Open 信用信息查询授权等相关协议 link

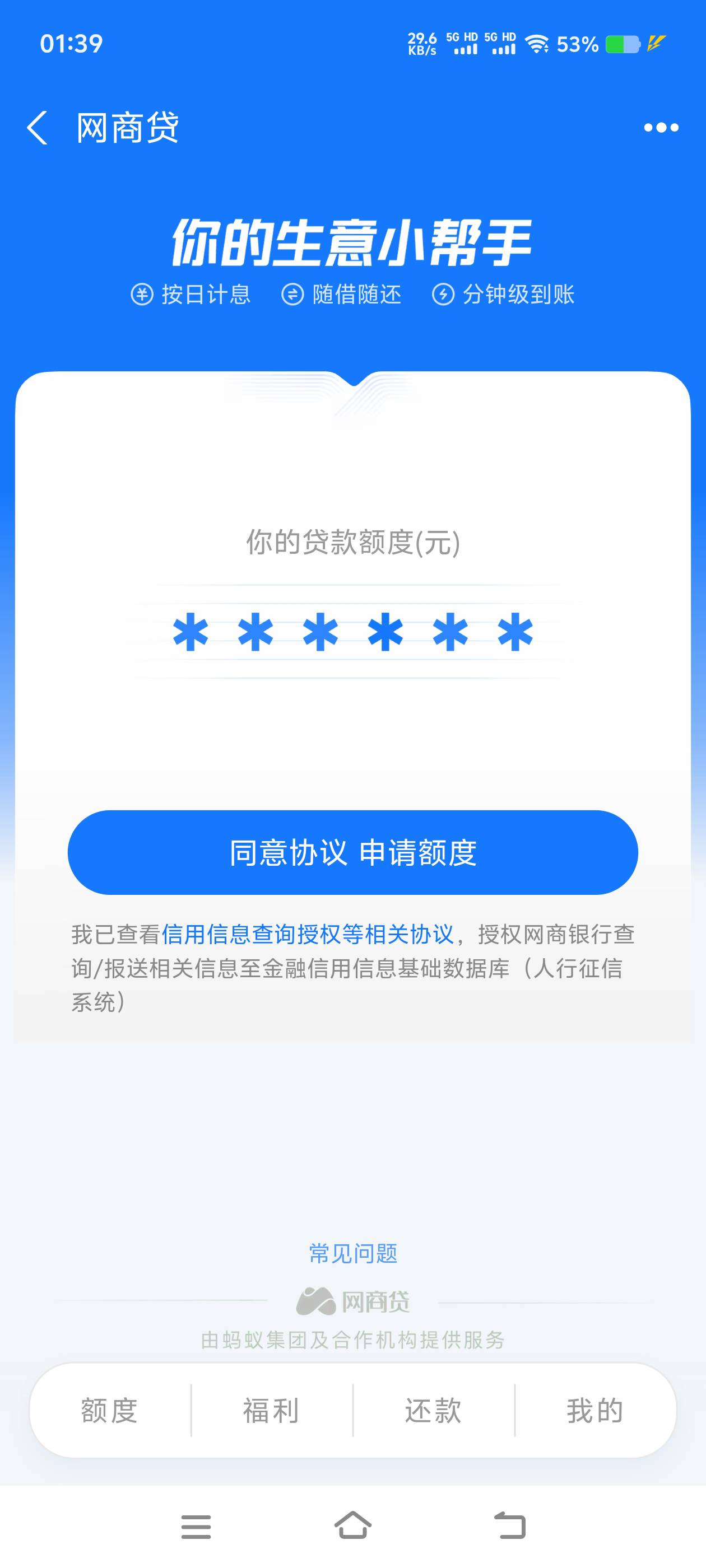[x=308, y=934]
